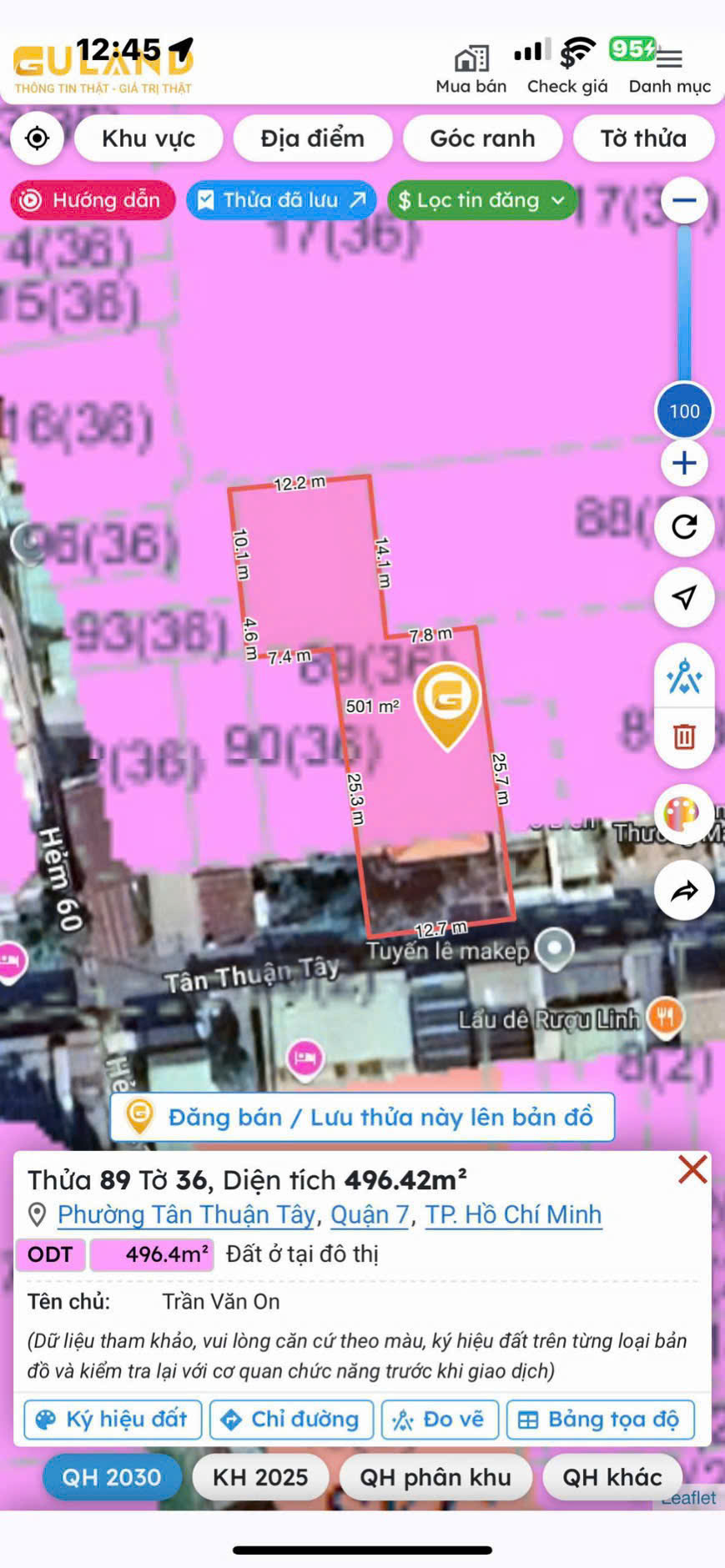Toggle the QH phân khu layer

point(434,1477)
